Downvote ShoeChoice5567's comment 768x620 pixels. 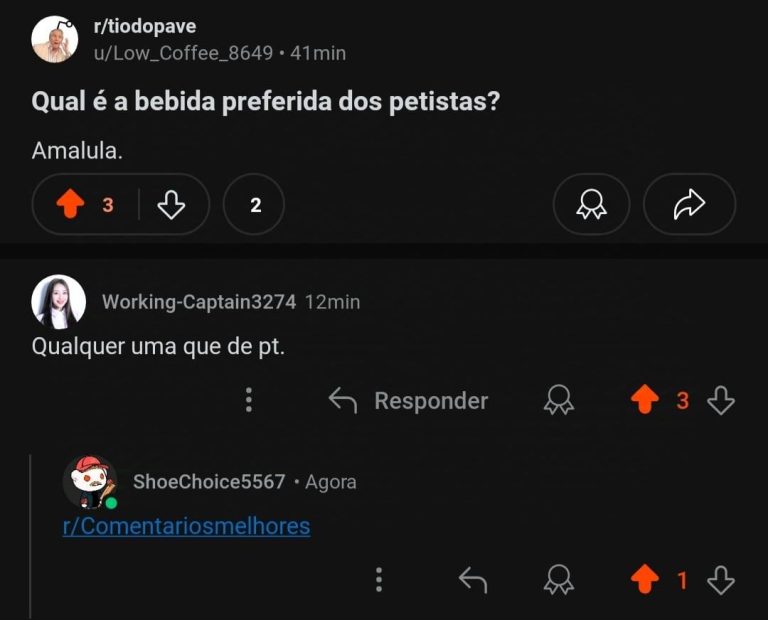point(721,580)
